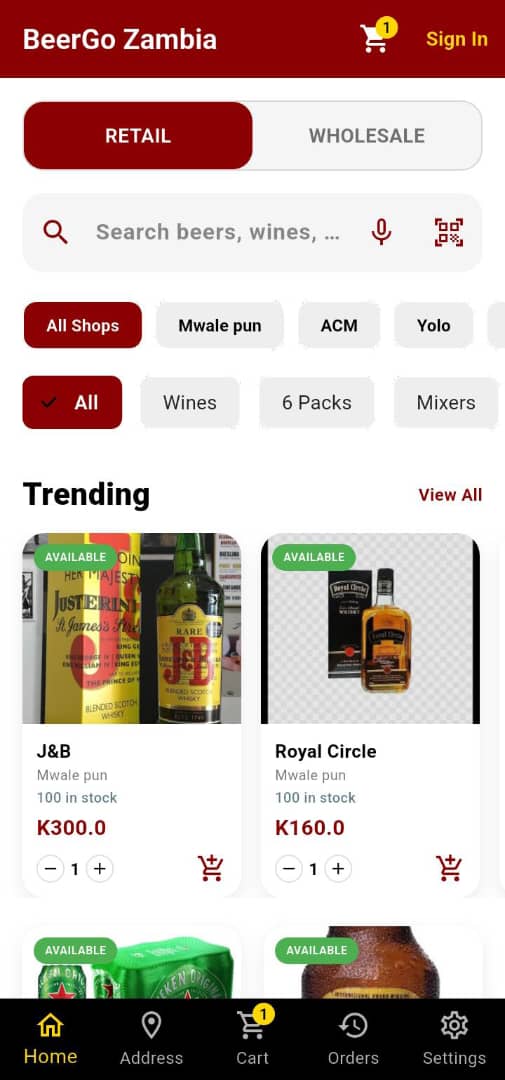Go to the Address tab
The width and height of the screenshot is (505, 1080).
(x=152, y=1039)
